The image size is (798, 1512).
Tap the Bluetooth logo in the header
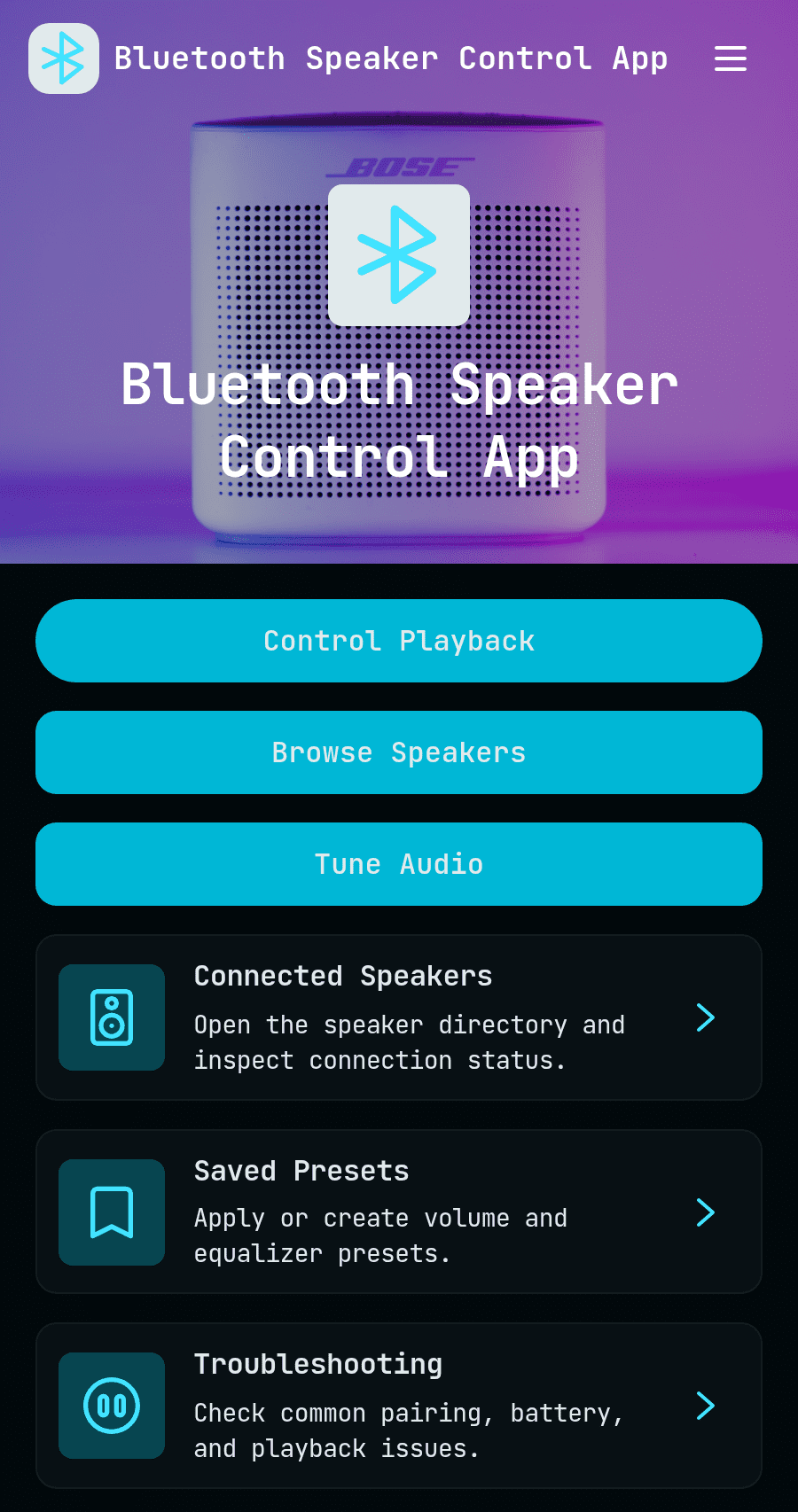[x=64, y=58]
